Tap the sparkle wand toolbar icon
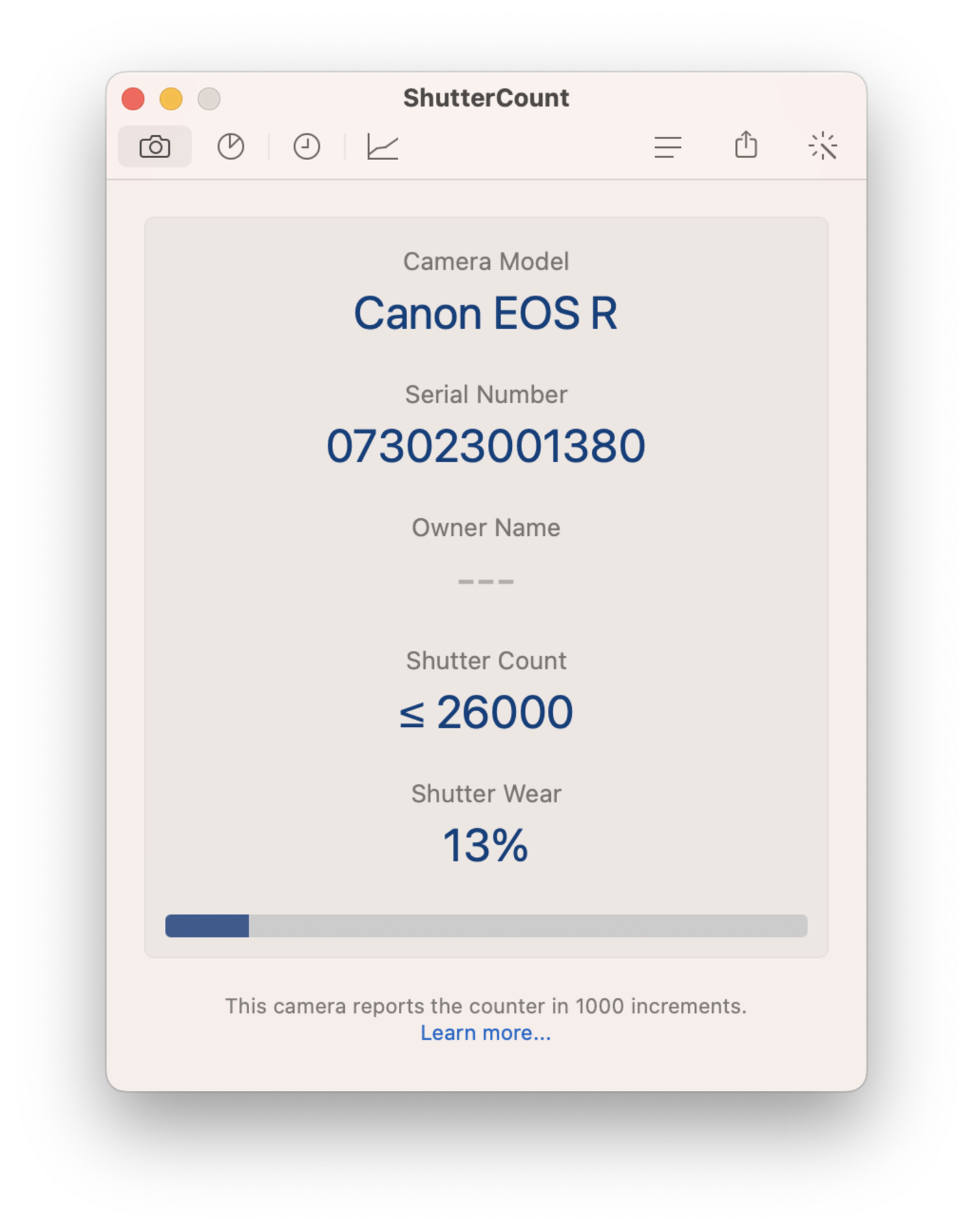Viewport: 973px width, 1232px height. tap(822, 146)
